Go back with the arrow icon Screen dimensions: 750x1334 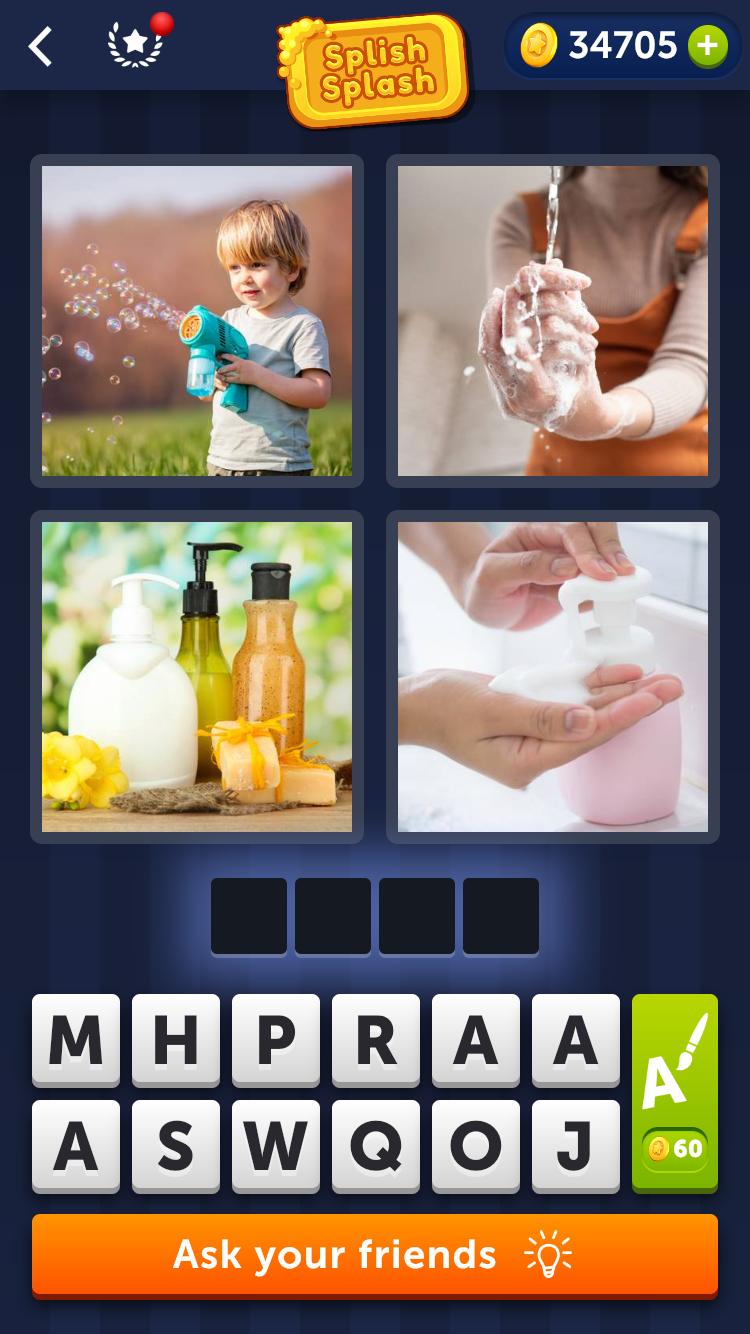tap(40, 46)
